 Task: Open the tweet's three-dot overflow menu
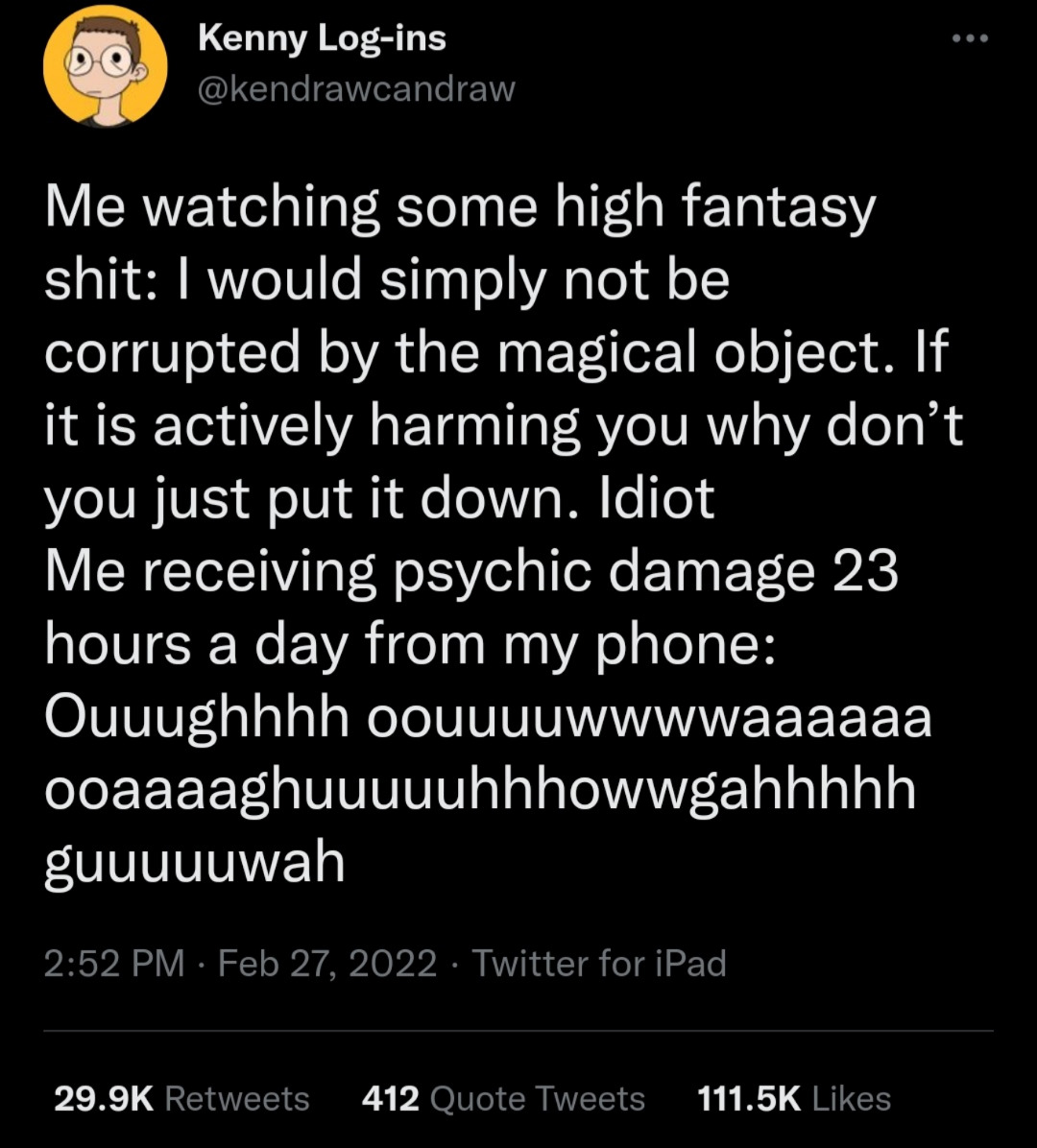969,39
